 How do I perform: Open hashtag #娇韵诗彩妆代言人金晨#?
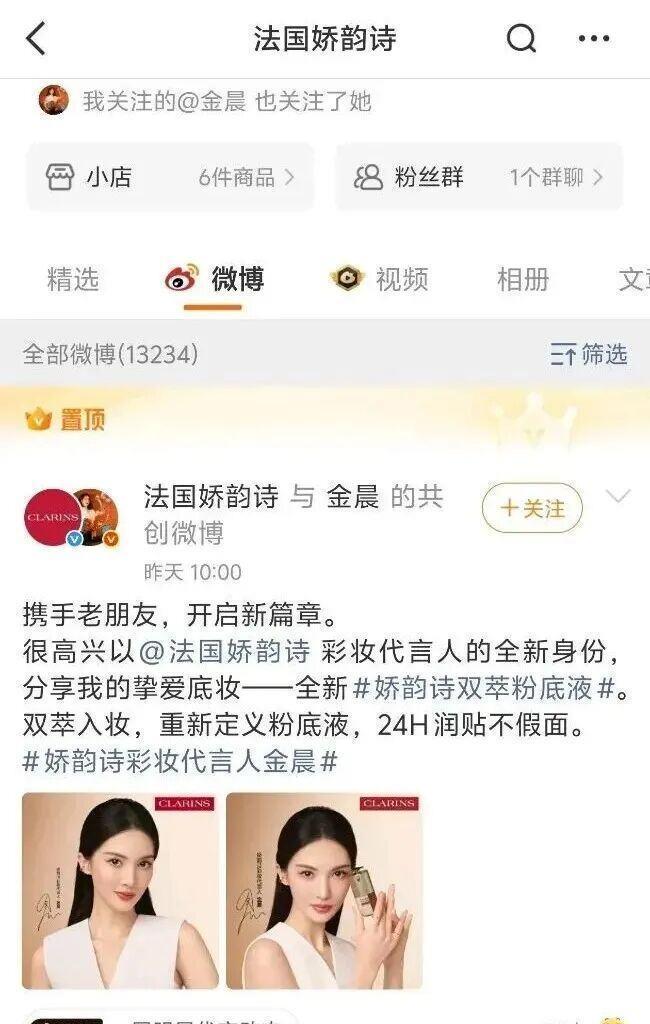(x=180, y=761)
